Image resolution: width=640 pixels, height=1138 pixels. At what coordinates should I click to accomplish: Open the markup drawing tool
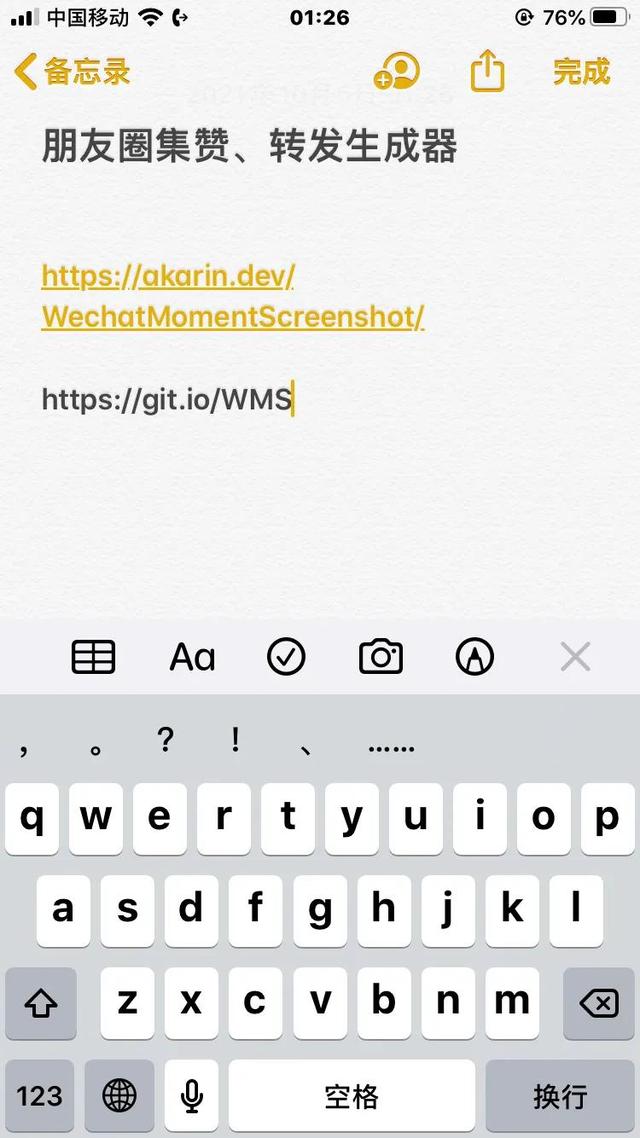475,657
